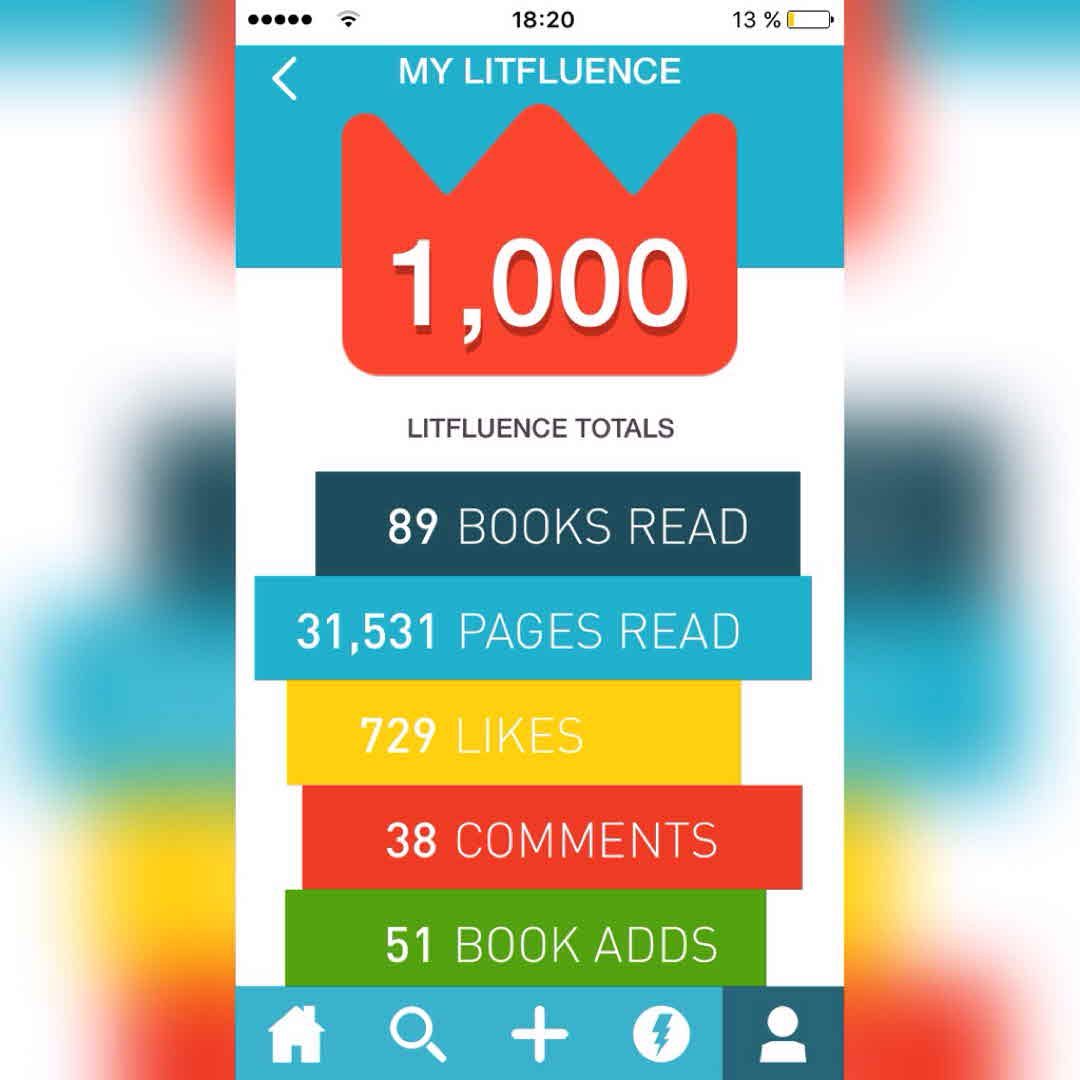Add a new post with plus
The height and width of the screenshot is (1080, 1080).
[540, 1033]
